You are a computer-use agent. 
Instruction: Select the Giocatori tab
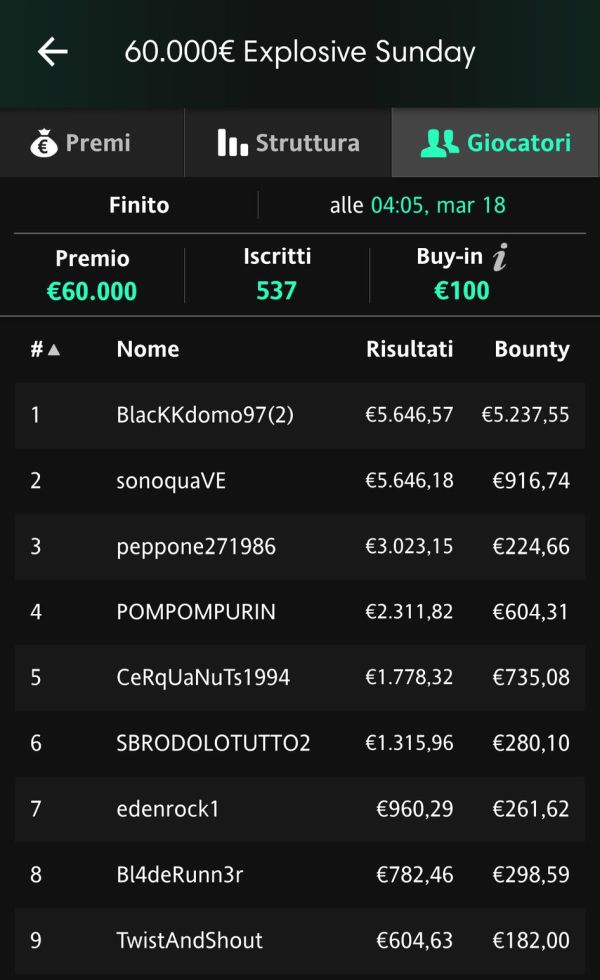tap(495, 142)
